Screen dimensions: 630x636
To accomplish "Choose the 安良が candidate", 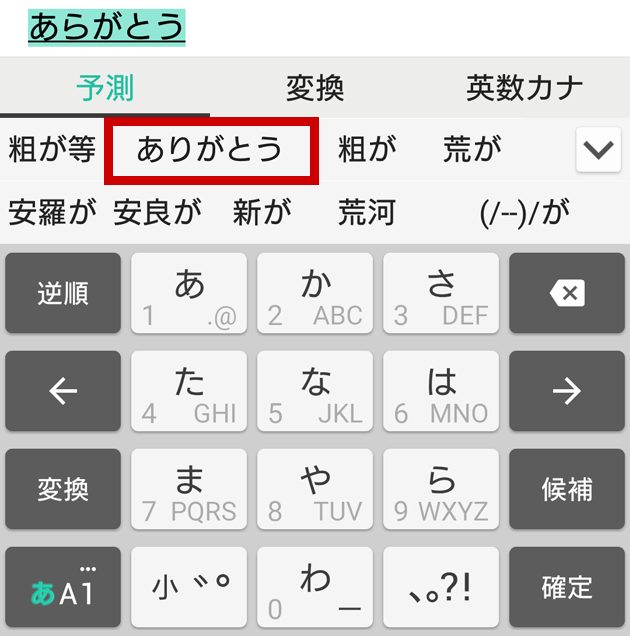I will coord(157,211).
